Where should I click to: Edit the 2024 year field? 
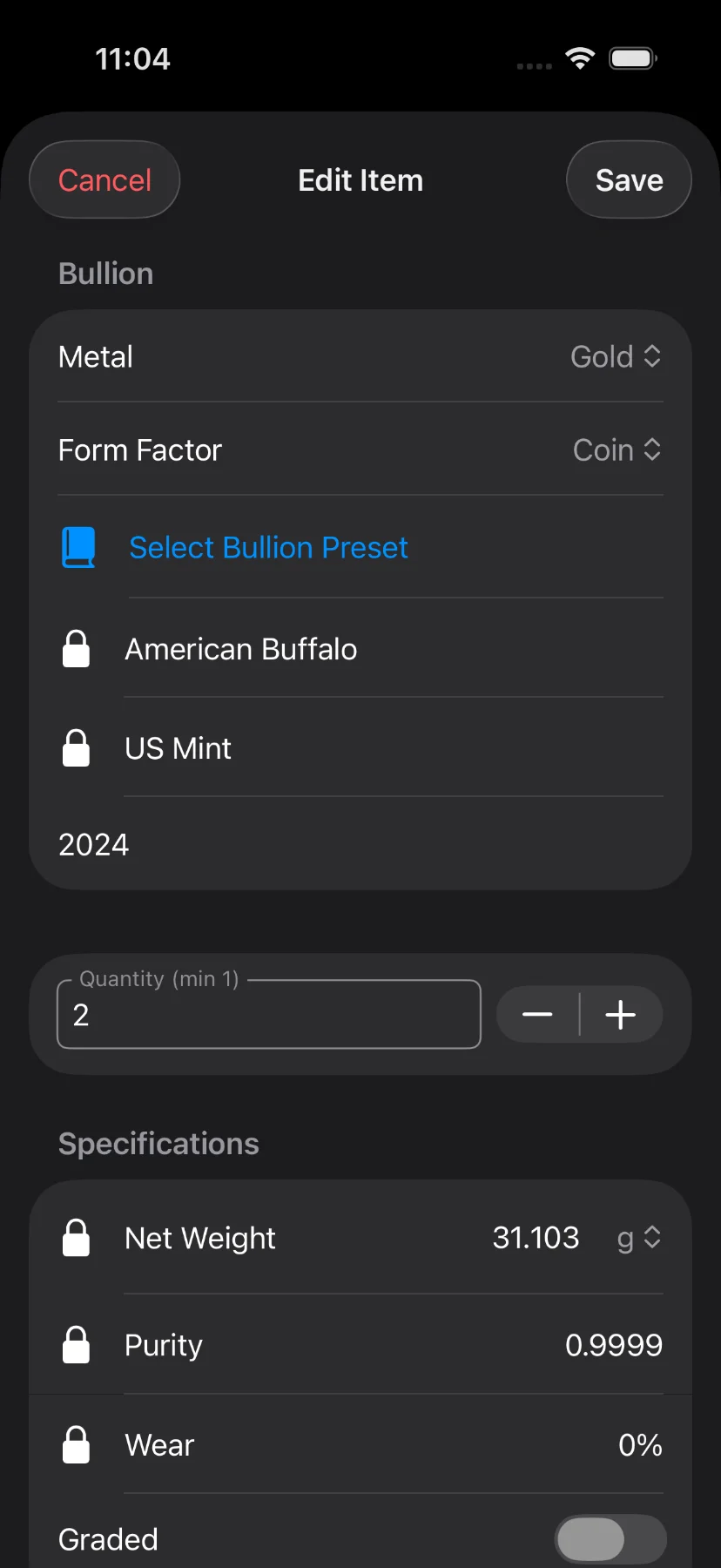pos(93,843)
